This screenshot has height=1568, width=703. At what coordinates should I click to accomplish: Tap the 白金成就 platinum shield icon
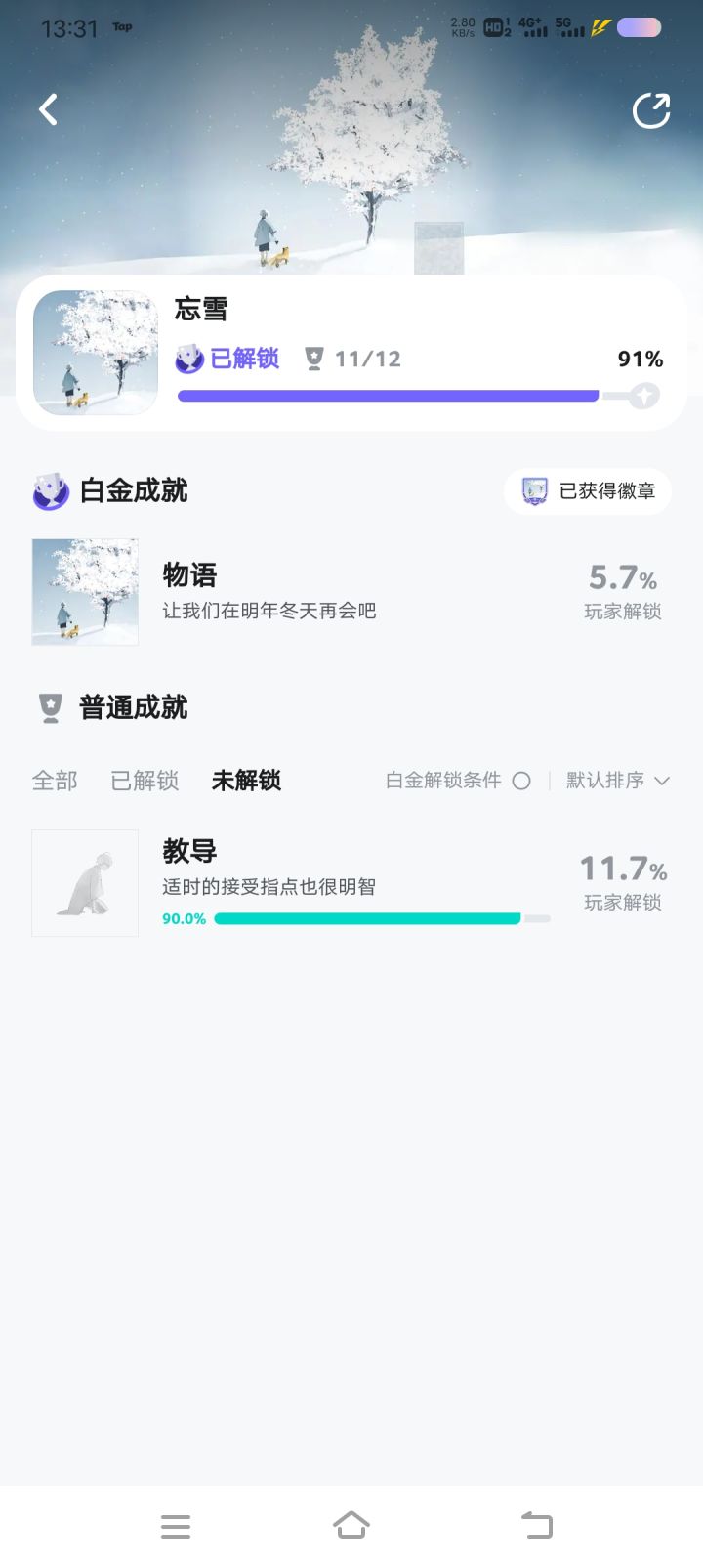47,491
